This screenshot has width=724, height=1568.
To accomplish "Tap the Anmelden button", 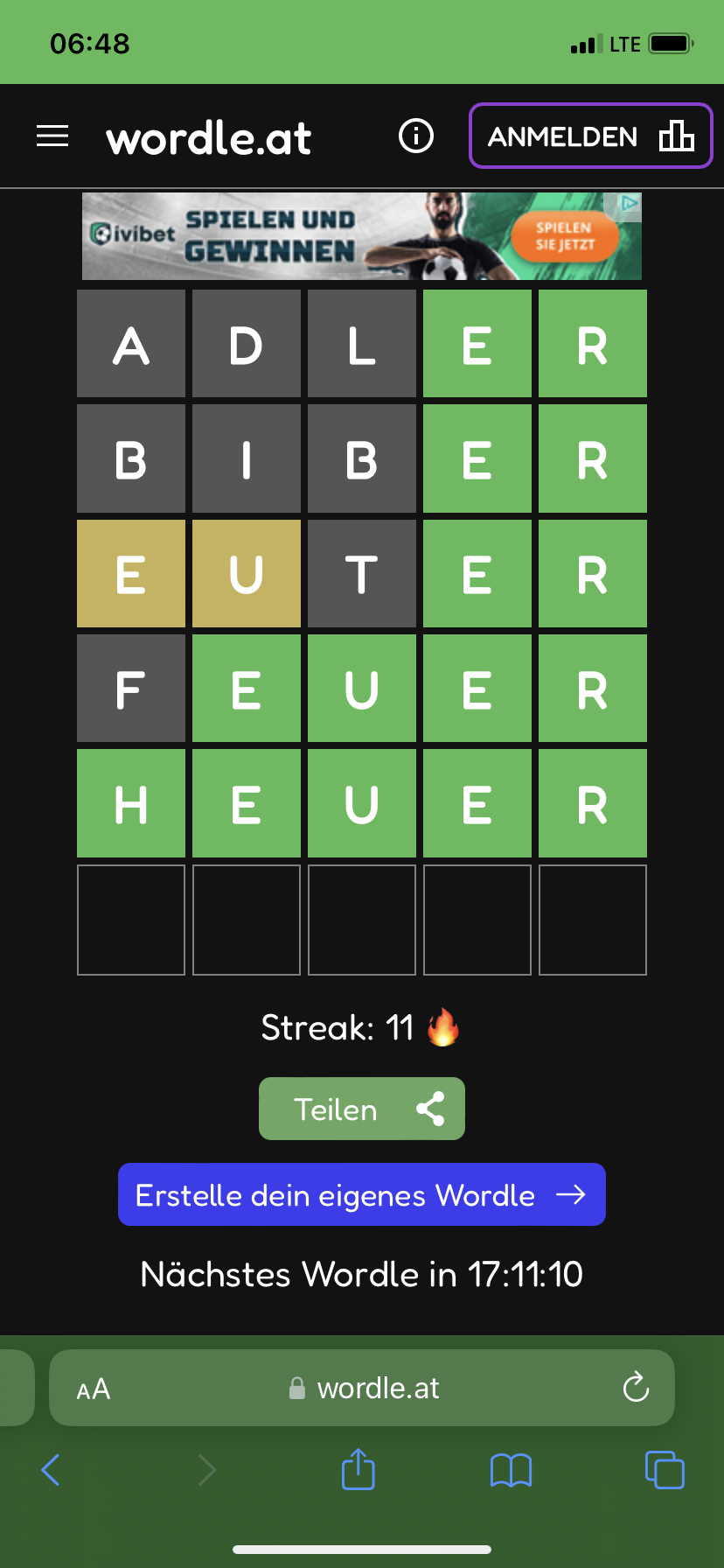I will point(591,136).
